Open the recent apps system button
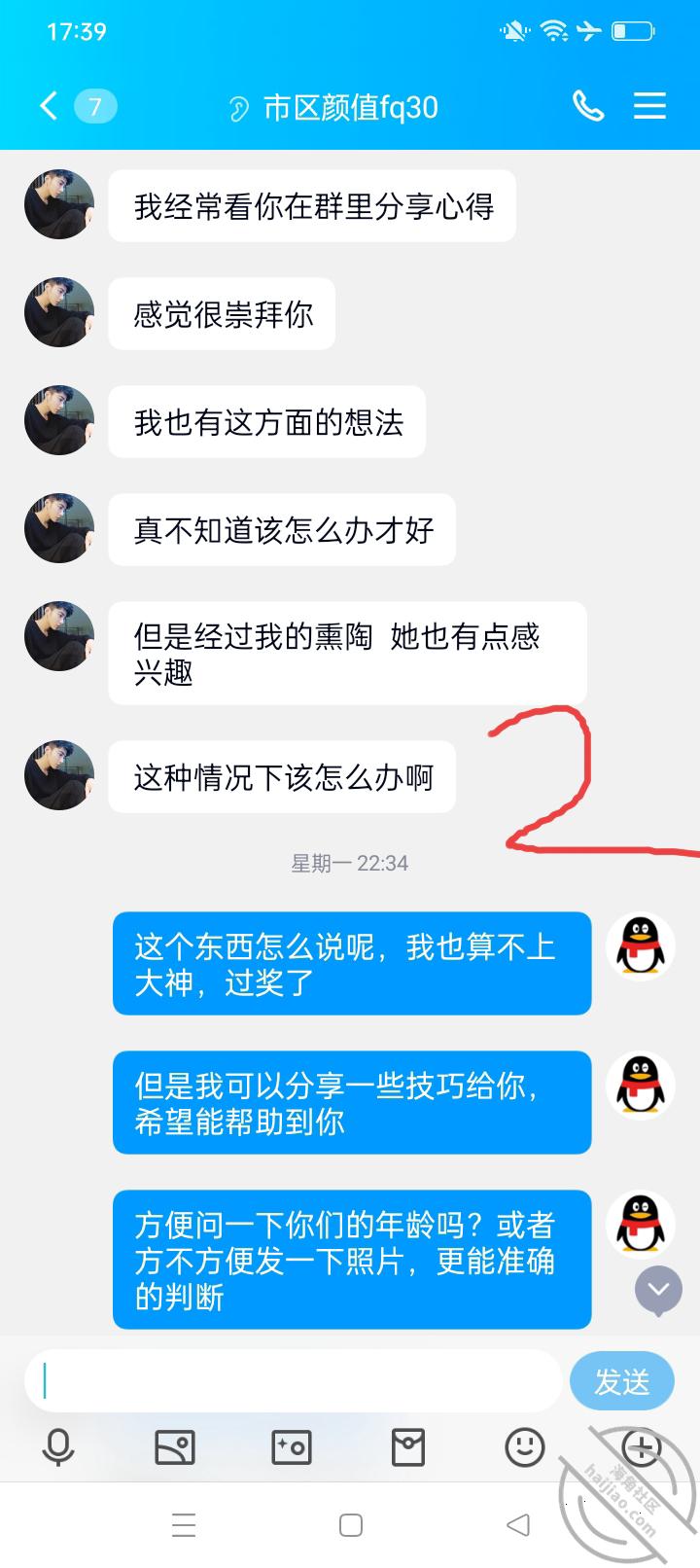This screenshot has height=1568, width=700. [x=184, y=1524]
